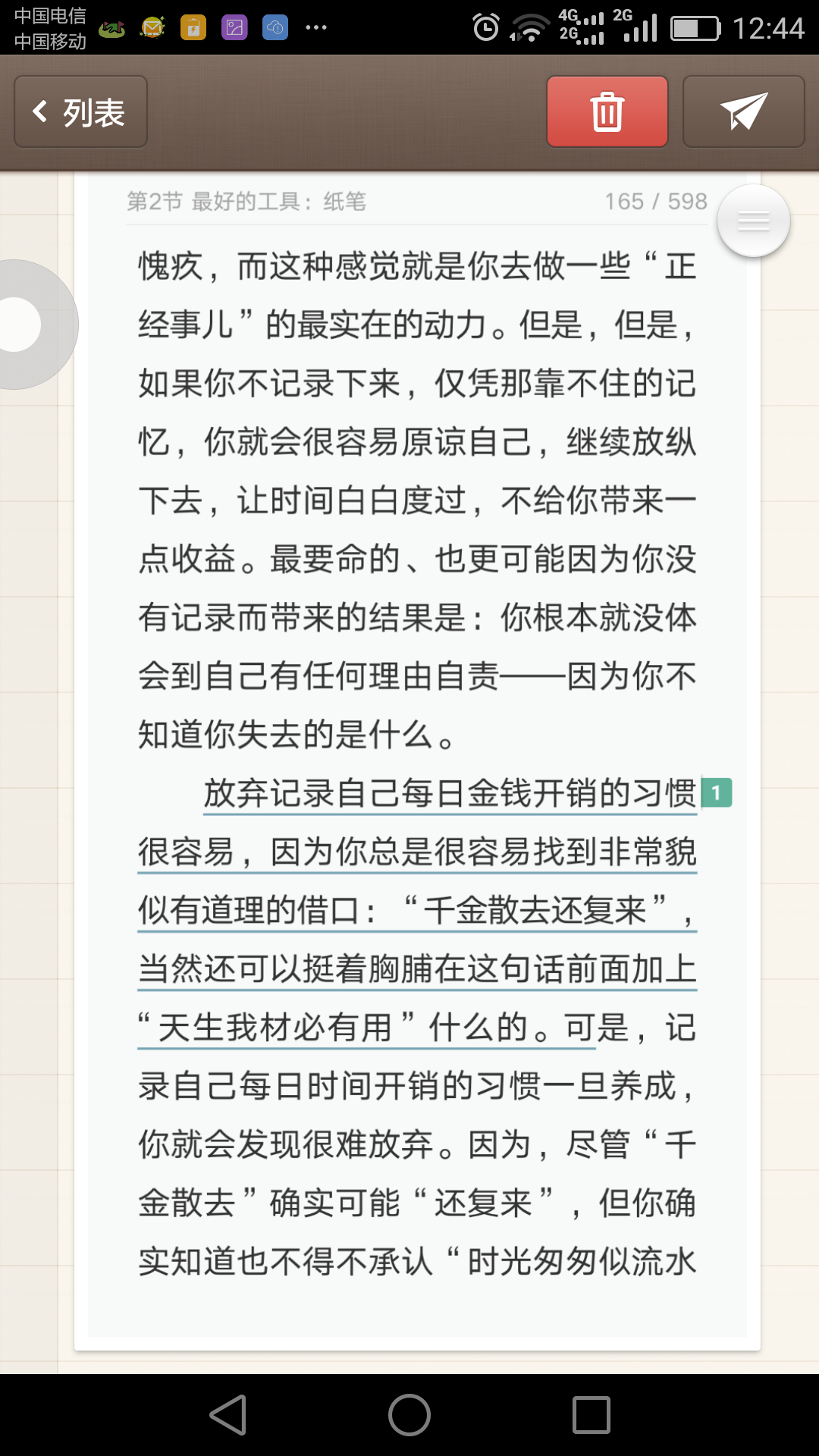The width and height of the screenshot is (819, 1456).
Task: Return to list via 列表 button
Action: pos(79,111)
